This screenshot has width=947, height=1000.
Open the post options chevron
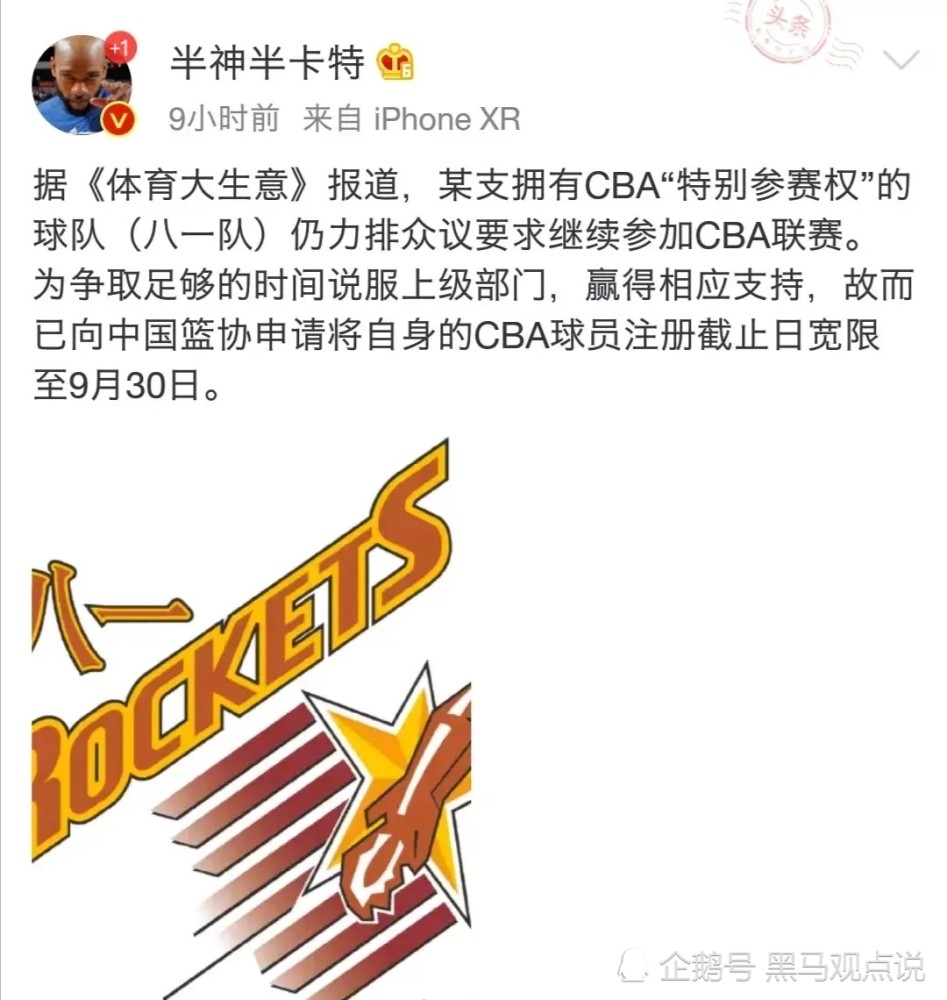pyautogui.click(x=902, y=62)
